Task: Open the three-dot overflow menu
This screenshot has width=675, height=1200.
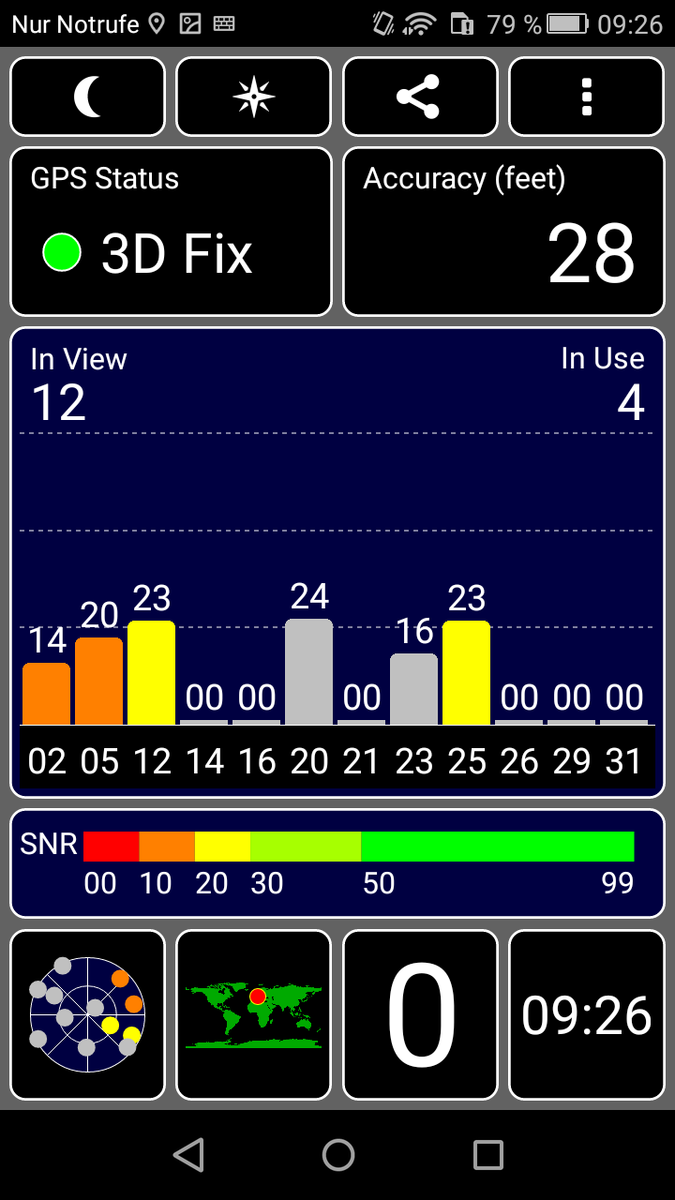Action: pos(586,97)
